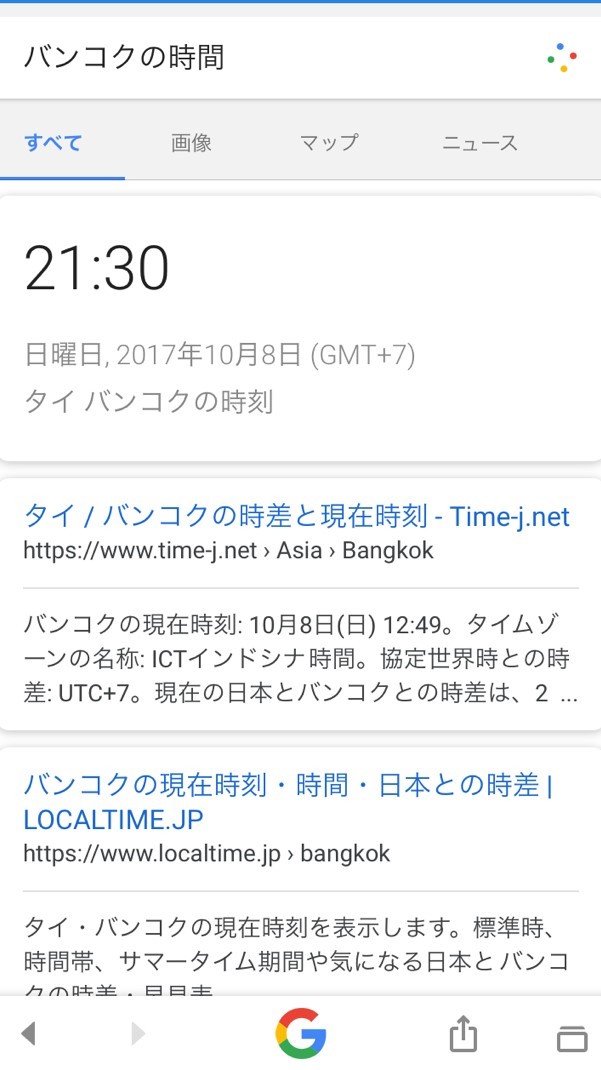
Task: Go back with the left arrow
Action: point(29,1033)
